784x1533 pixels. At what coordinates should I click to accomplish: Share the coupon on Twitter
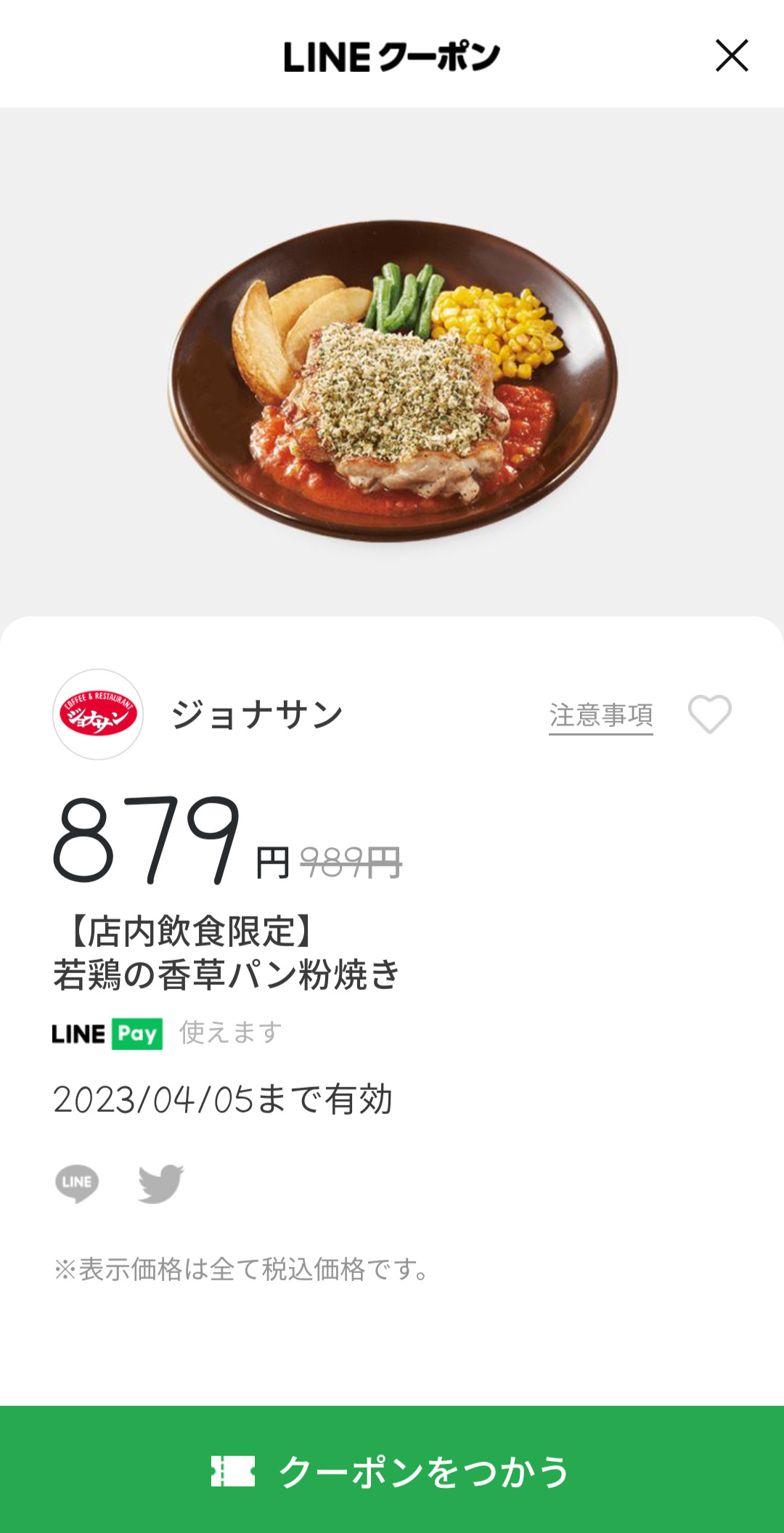coord(160,1183)
